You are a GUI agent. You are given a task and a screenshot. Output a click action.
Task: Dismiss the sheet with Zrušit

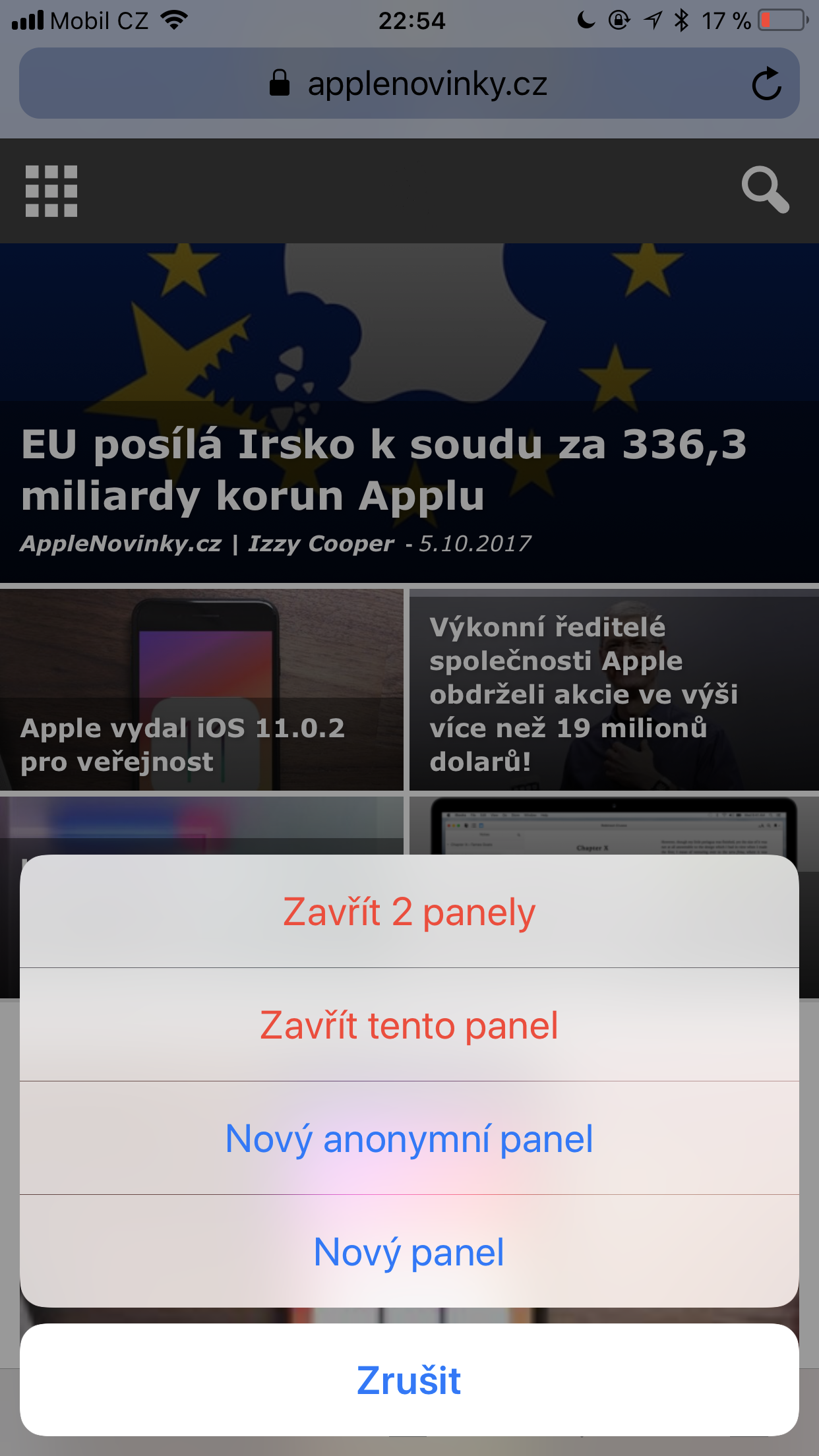409,1380
